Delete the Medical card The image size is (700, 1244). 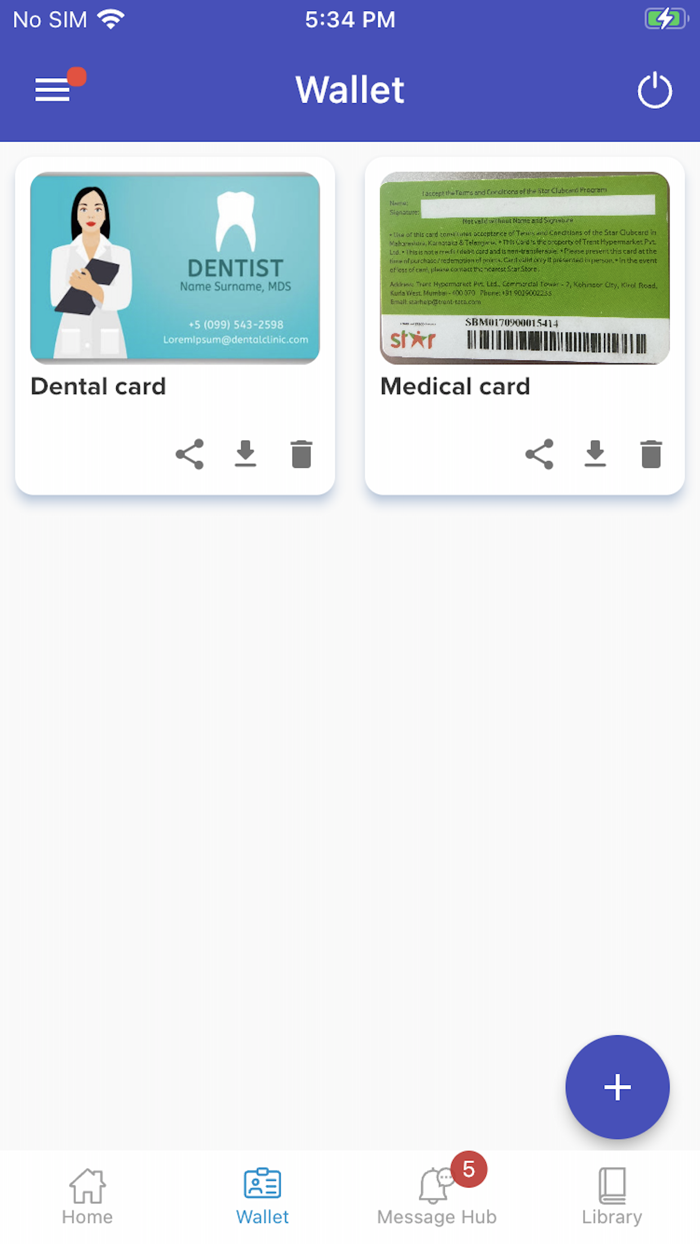point(651,454)
